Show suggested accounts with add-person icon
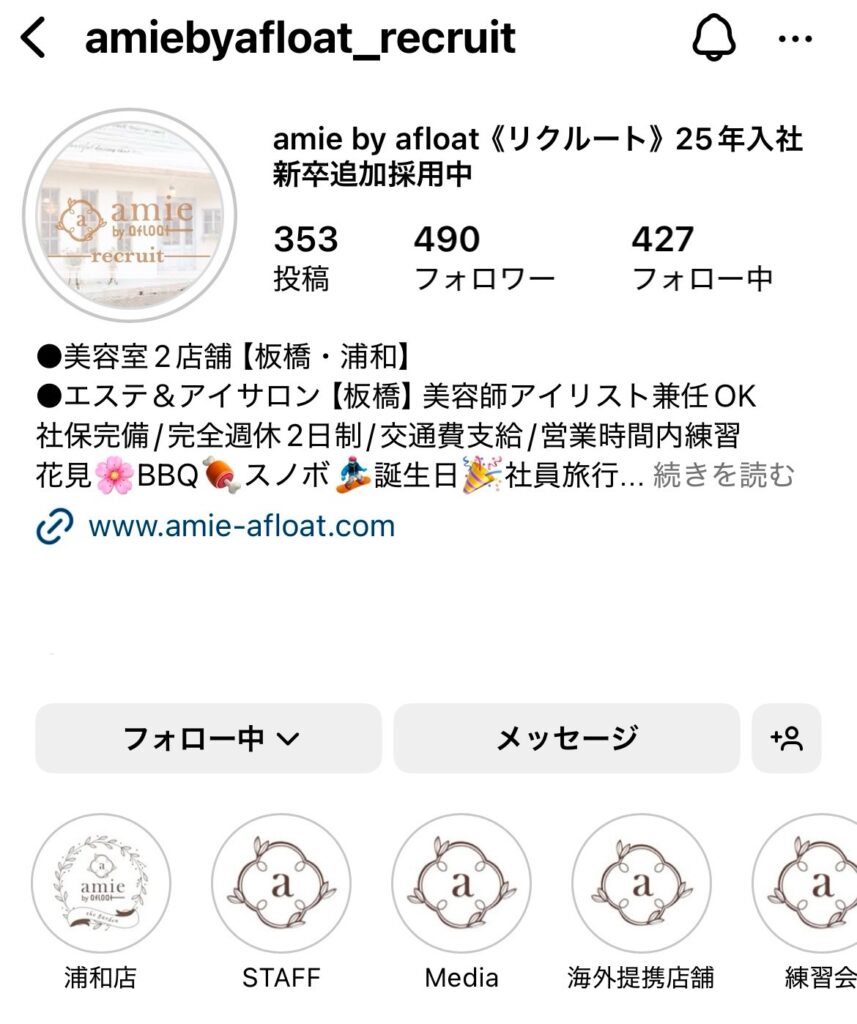Screen dimensions: 857x1024 click(x=787, y=738)
